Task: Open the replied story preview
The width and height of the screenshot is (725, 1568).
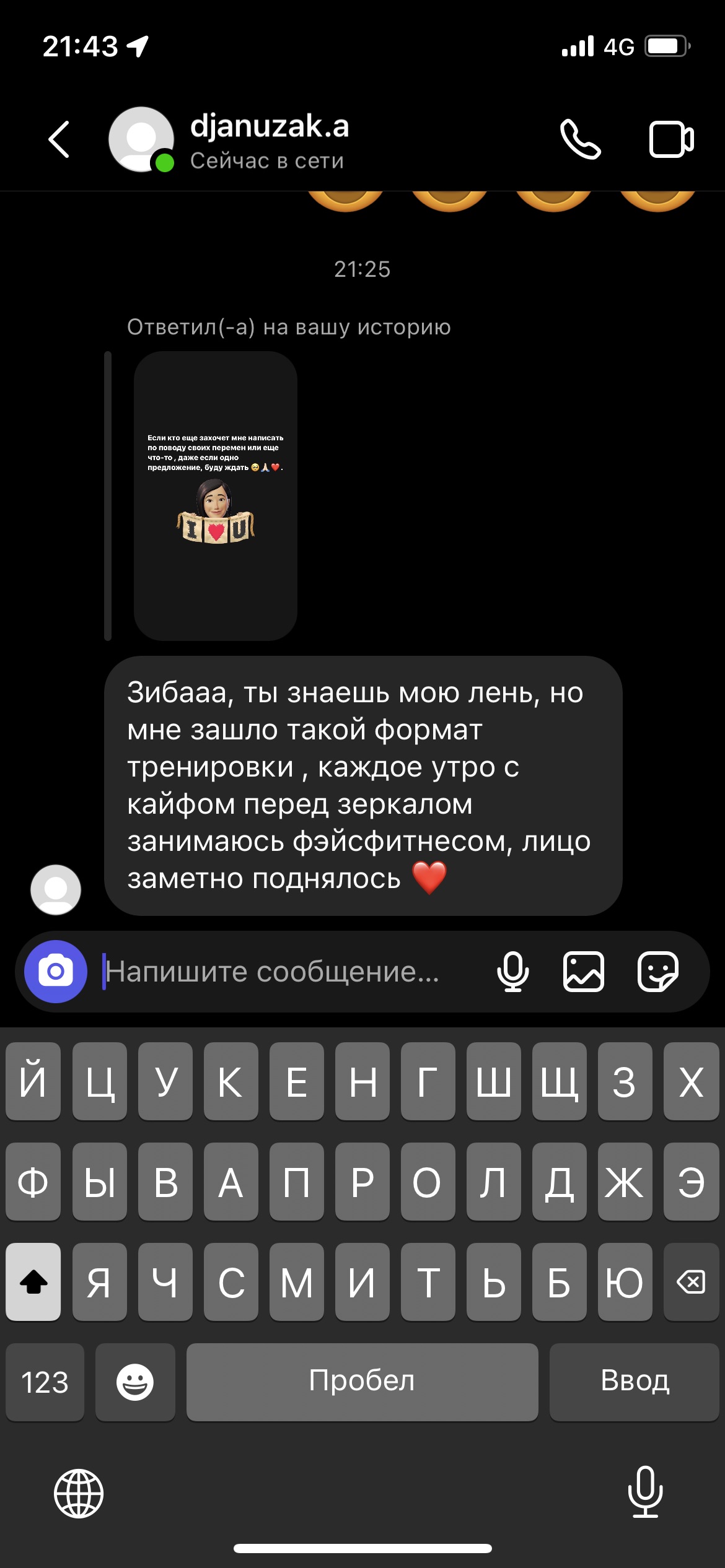Action: 215,495
